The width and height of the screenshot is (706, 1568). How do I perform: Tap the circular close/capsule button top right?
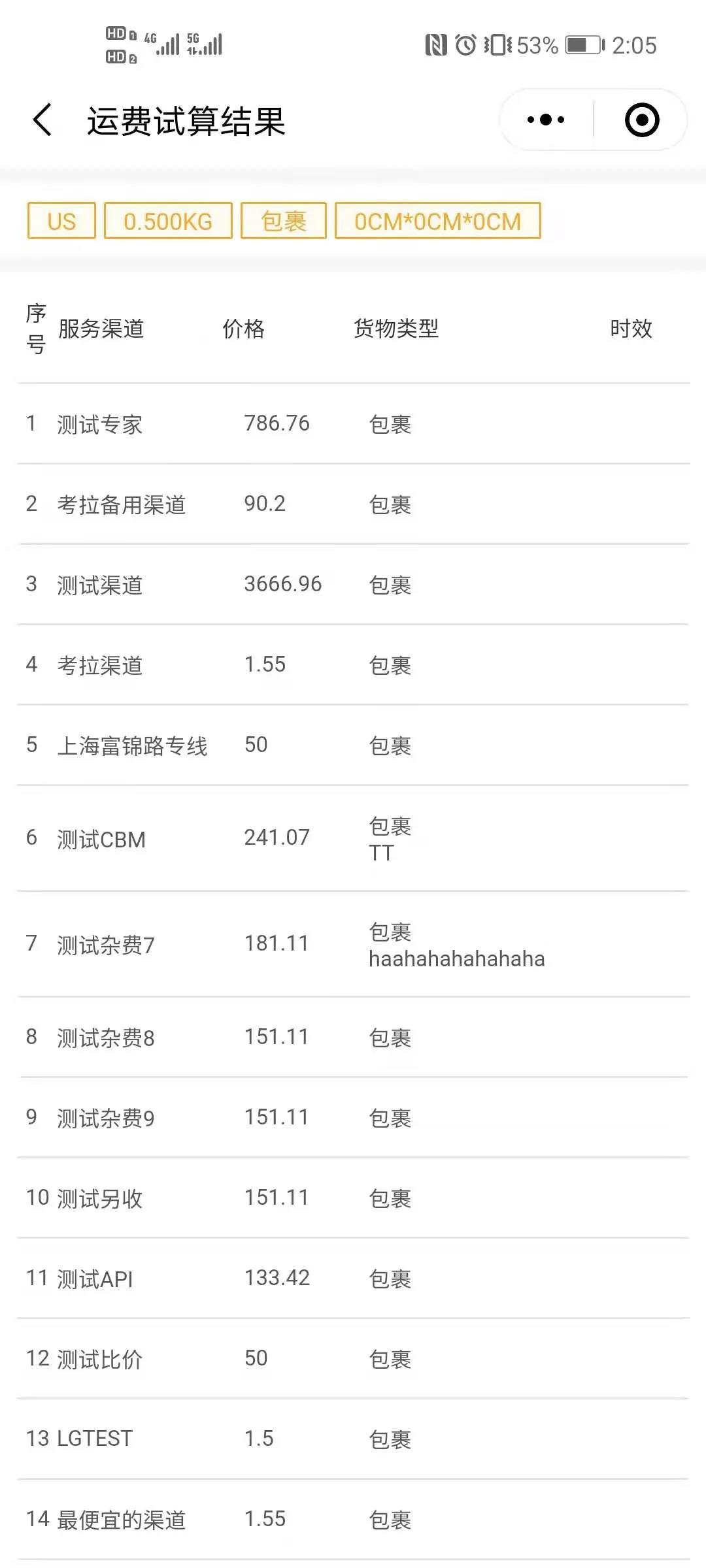641,120
